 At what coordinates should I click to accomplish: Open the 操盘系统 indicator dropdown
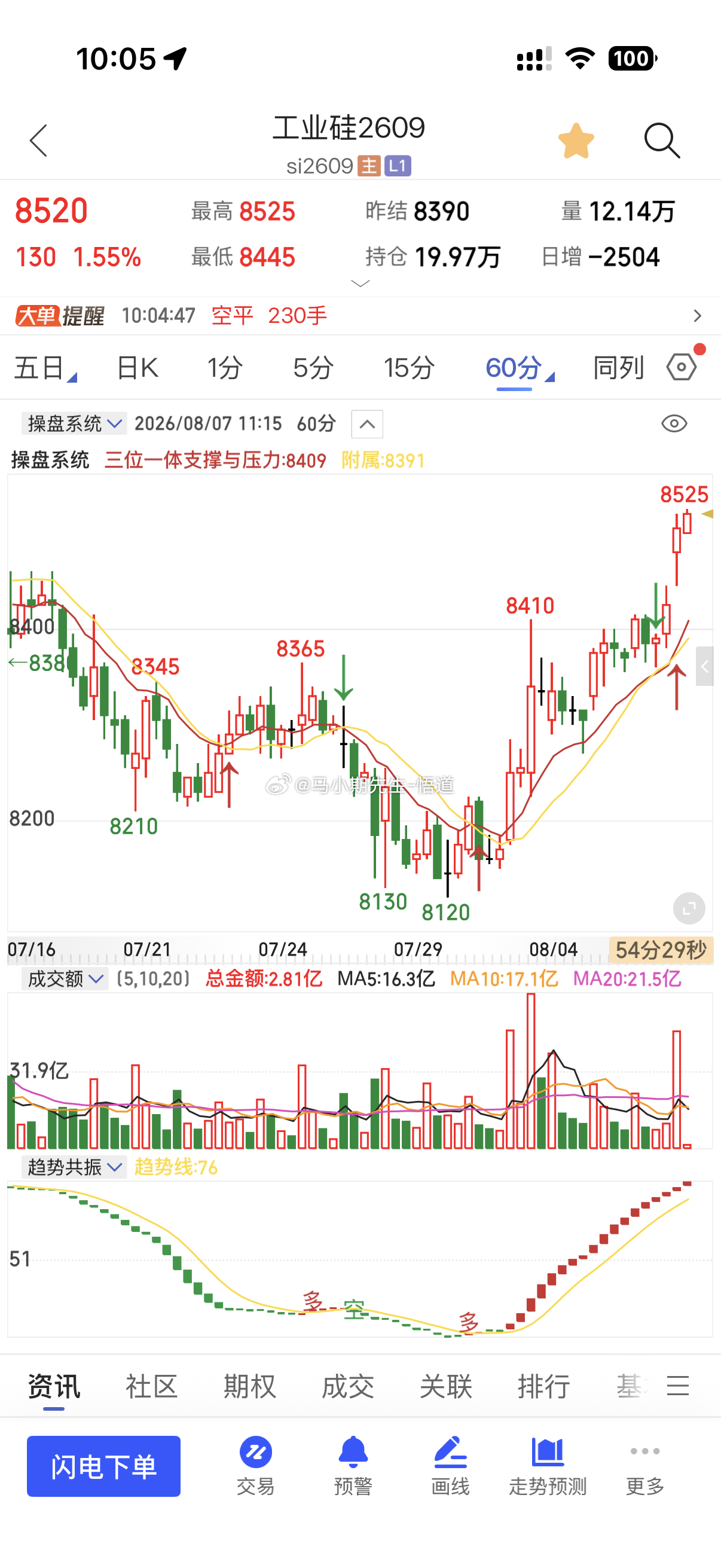tap(74, 423)
